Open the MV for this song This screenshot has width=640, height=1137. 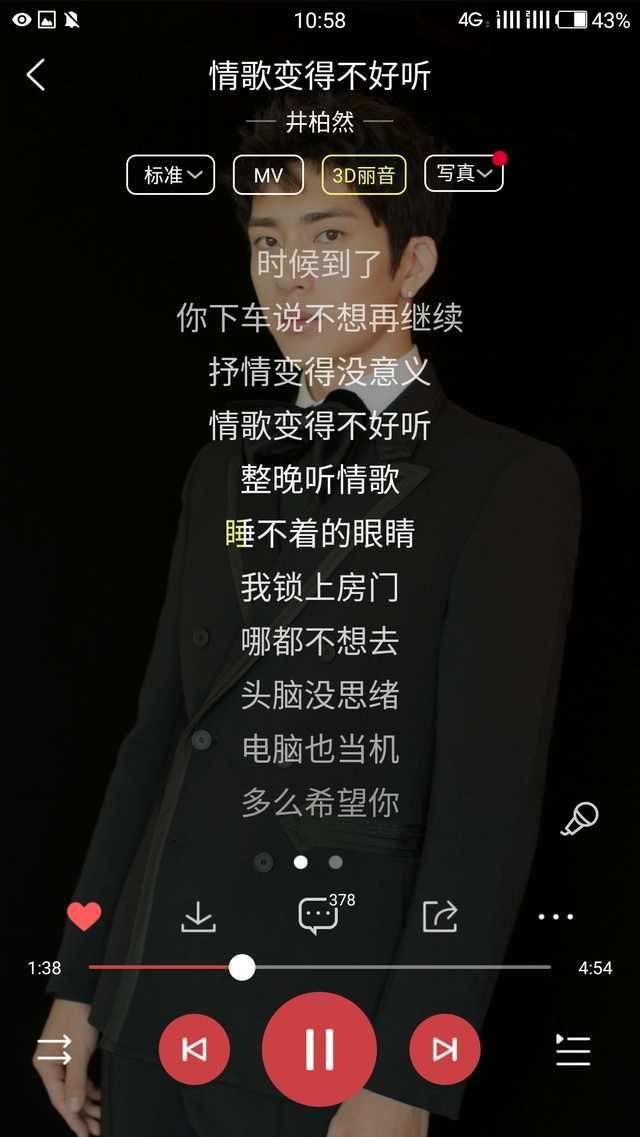[268, 175]
